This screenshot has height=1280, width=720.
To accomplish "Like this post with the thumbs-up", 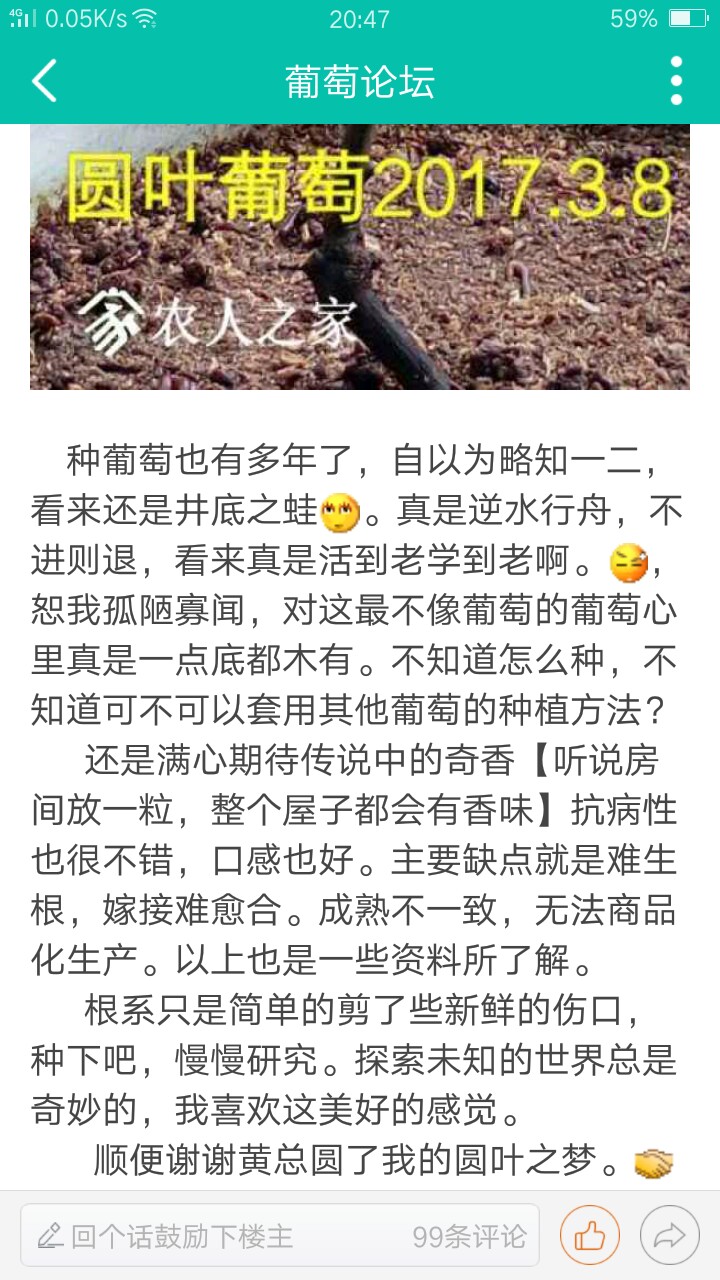I will point(589,1236).
